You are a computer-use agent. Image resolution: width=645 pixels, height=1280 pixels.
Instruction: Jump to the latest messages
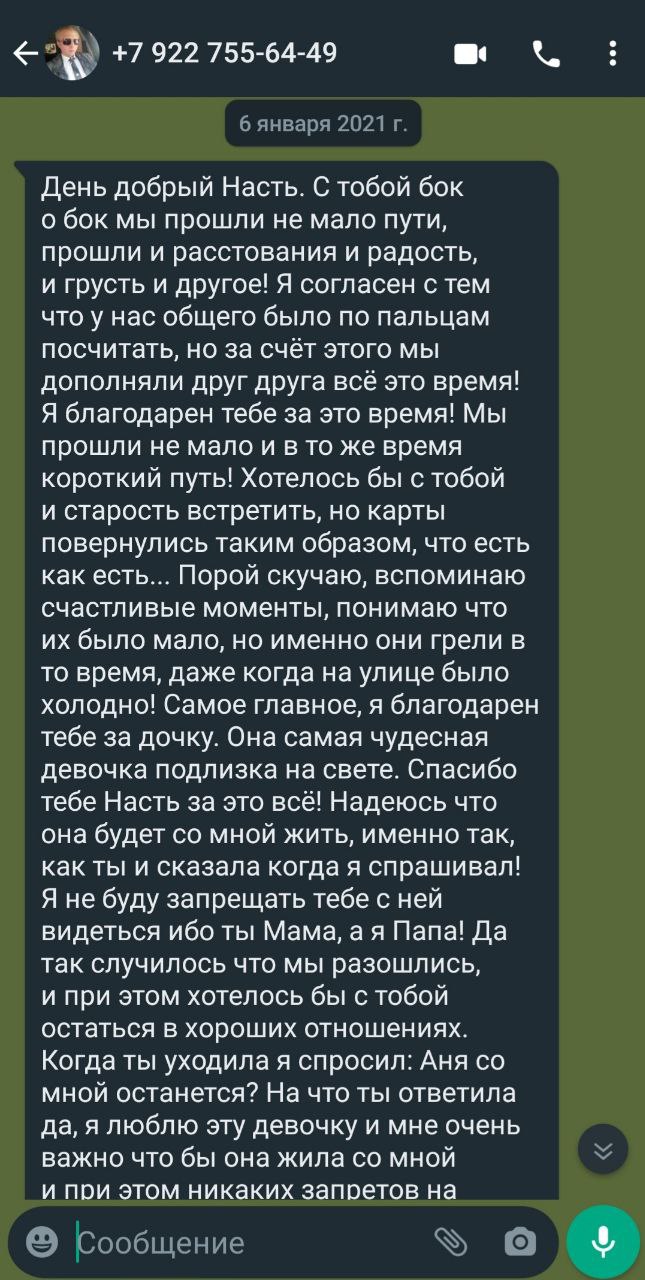point(603,1149)
